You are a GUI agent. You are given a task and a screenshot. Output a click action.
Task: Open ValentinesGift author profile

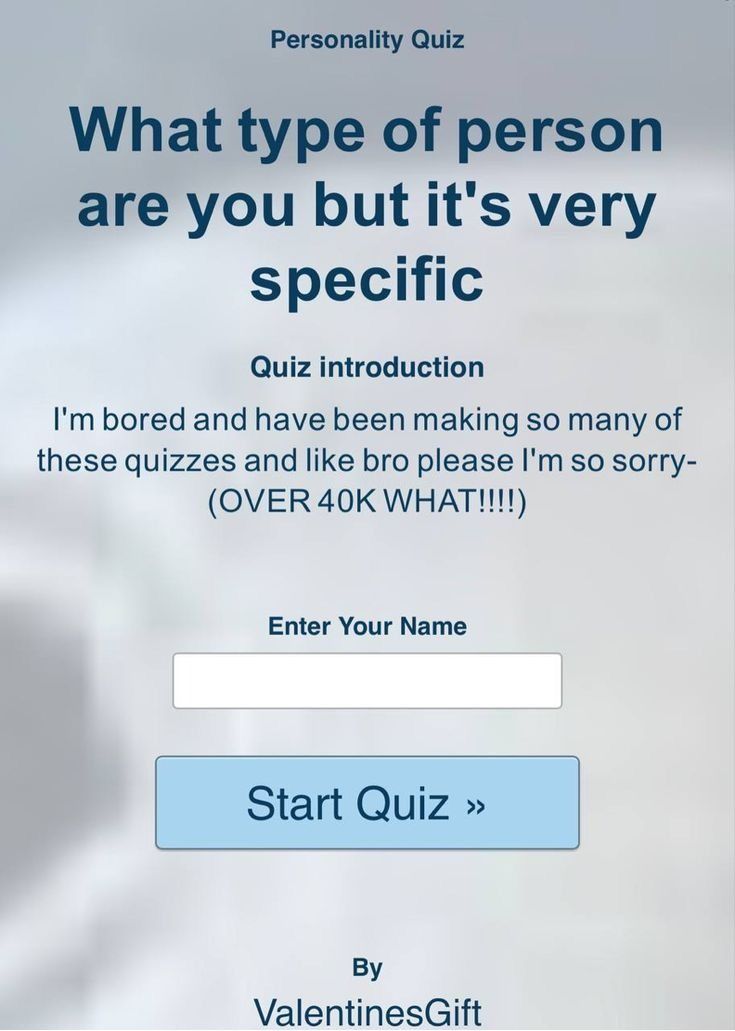pyautogui.click(x=367, y=1012)
